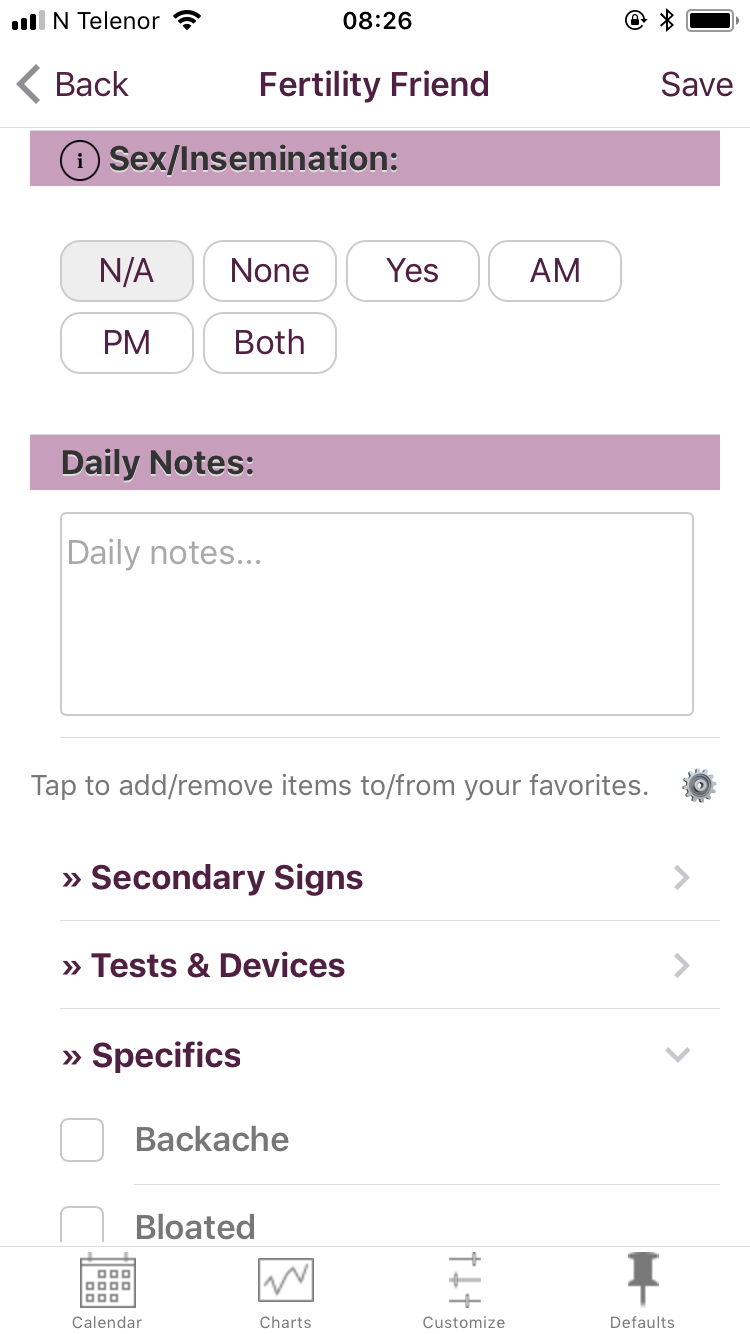Select the N/A option
The width and height of the screenshot is (750, 1334).
pos(126,271)
